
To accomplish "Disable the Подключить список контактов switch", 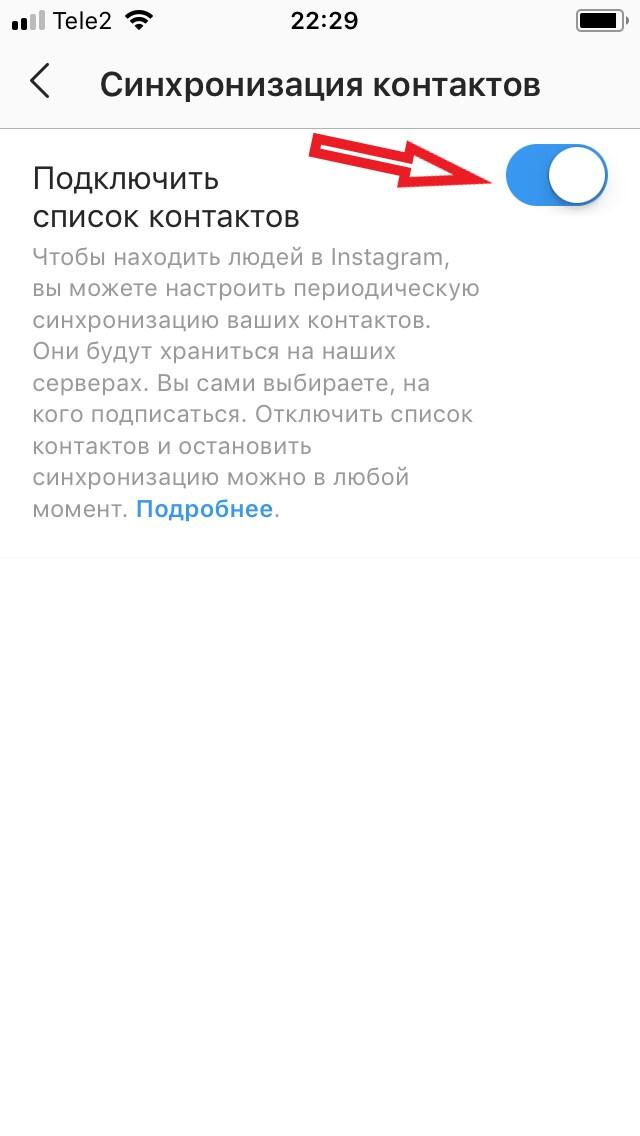I will point(557,175).
